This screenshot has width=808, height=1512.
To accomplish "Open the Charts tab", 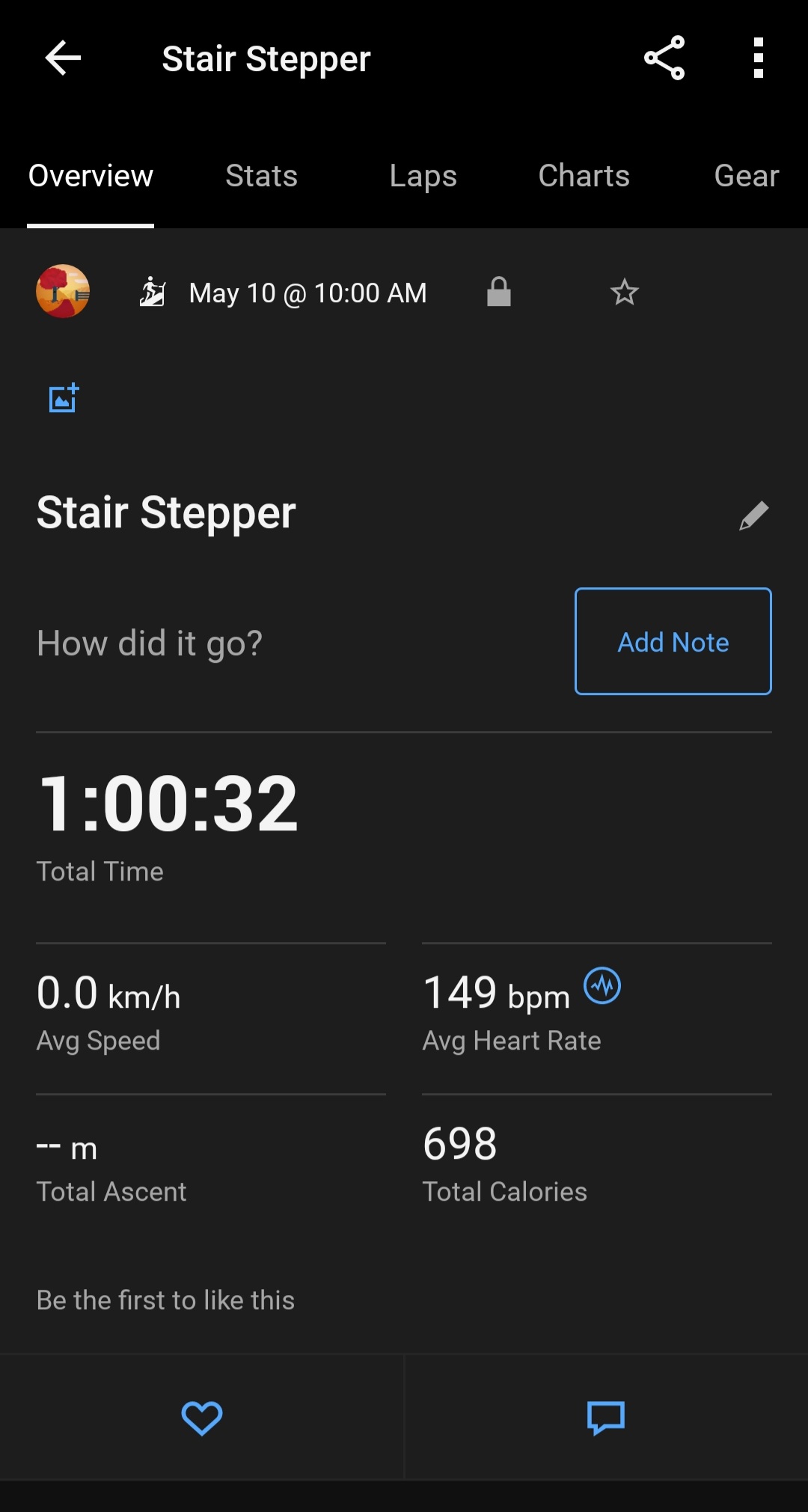I will pyautogui.click(x=584, y=177).
